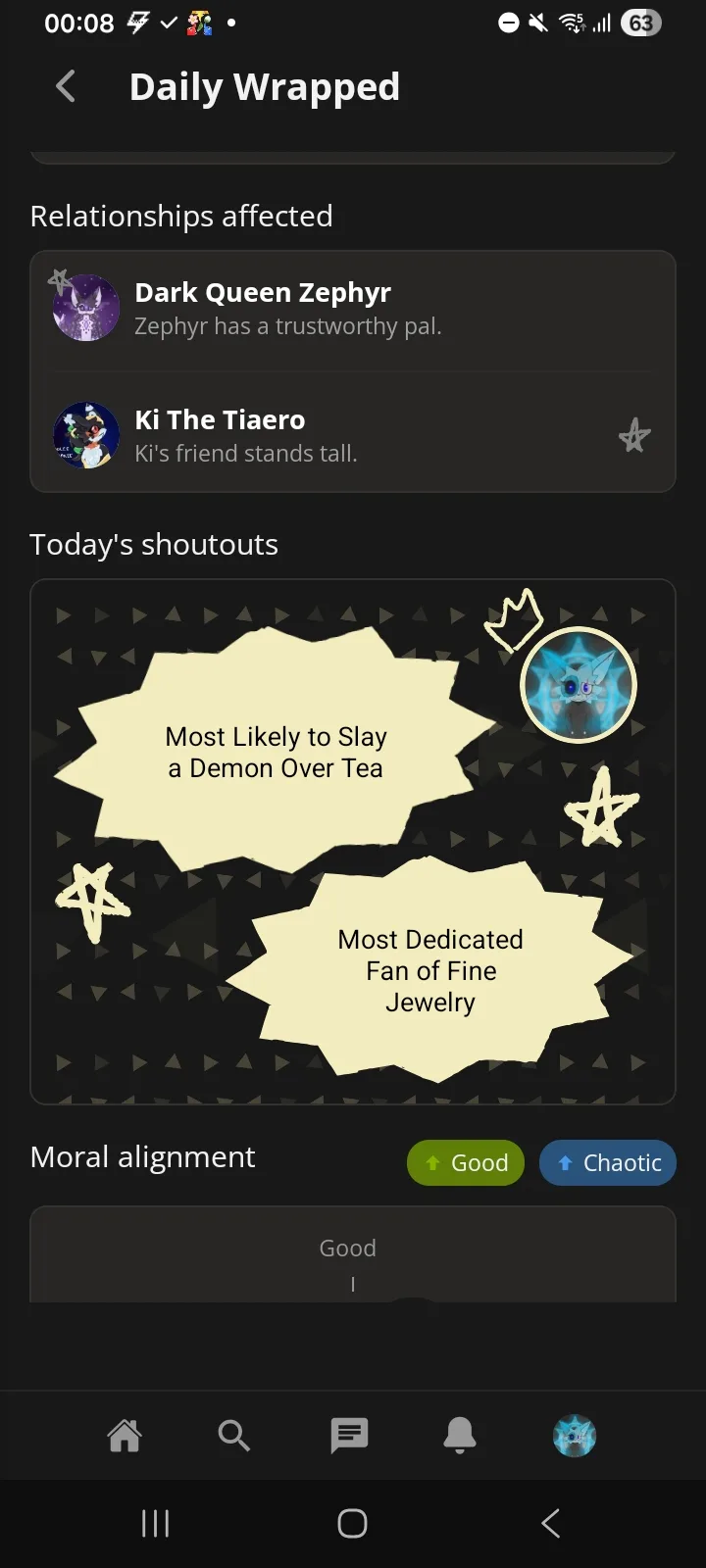This screenshot has width=706, height=1568.
Task: Tap the system home button
Action: (352, 1523)
